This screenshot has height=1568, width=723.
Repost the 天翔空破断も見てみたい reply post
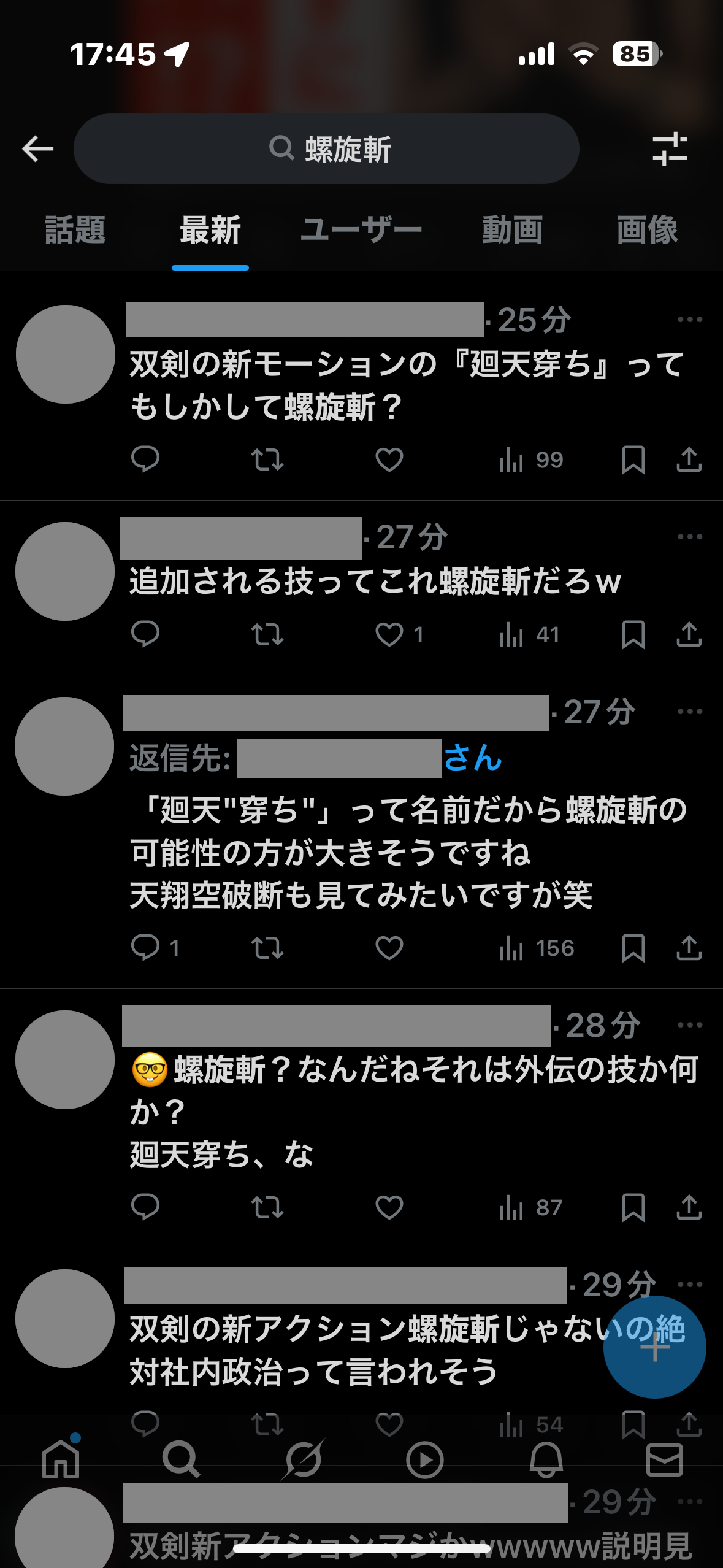coord(267,948)
